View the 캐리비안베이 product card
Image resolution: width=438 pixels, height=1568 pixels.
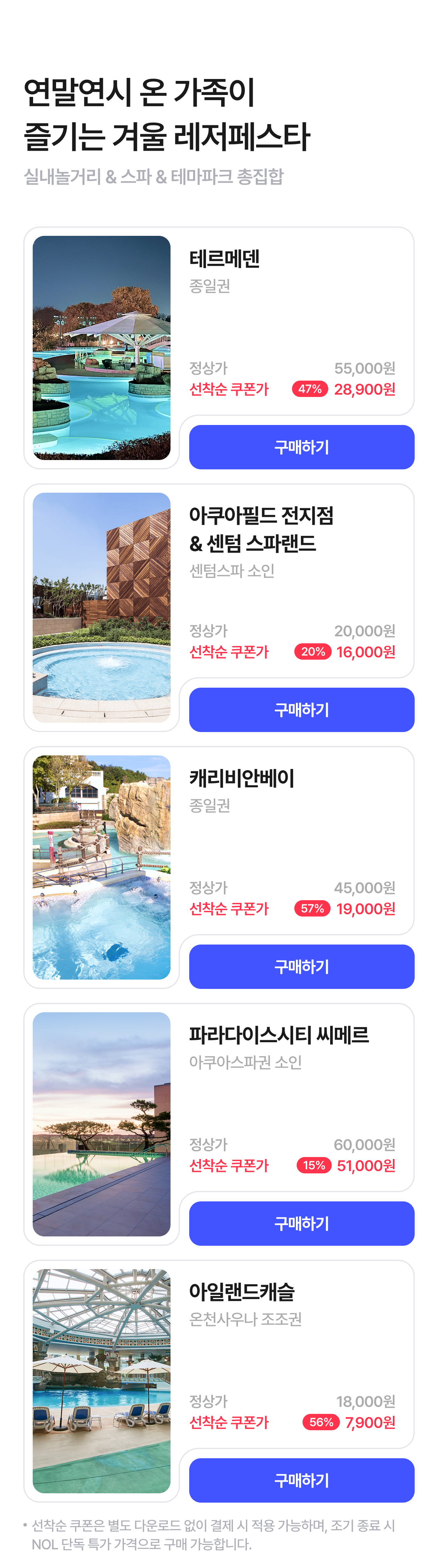pos(102,867)
